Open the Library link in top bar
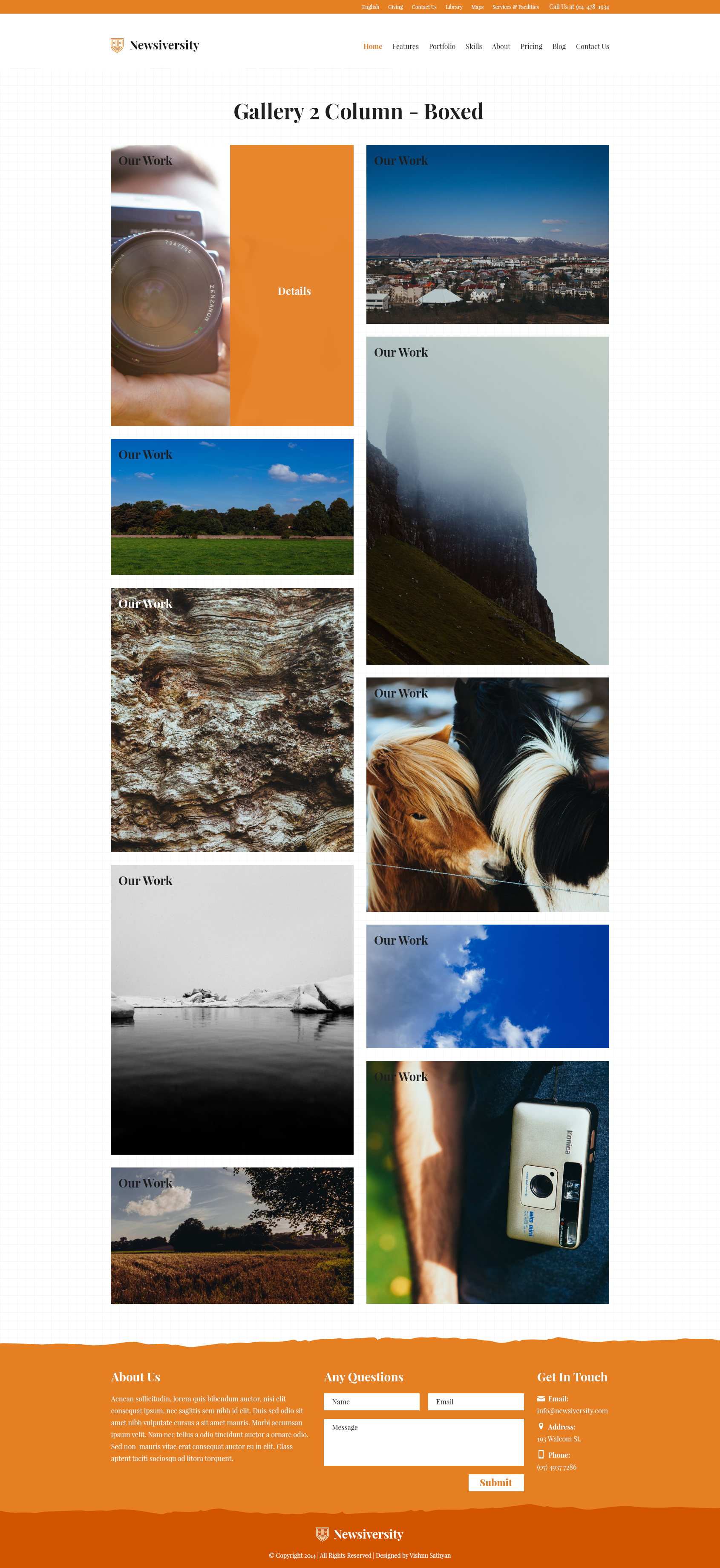Screen dimensions: 720x1568 [x=453, y=7]
